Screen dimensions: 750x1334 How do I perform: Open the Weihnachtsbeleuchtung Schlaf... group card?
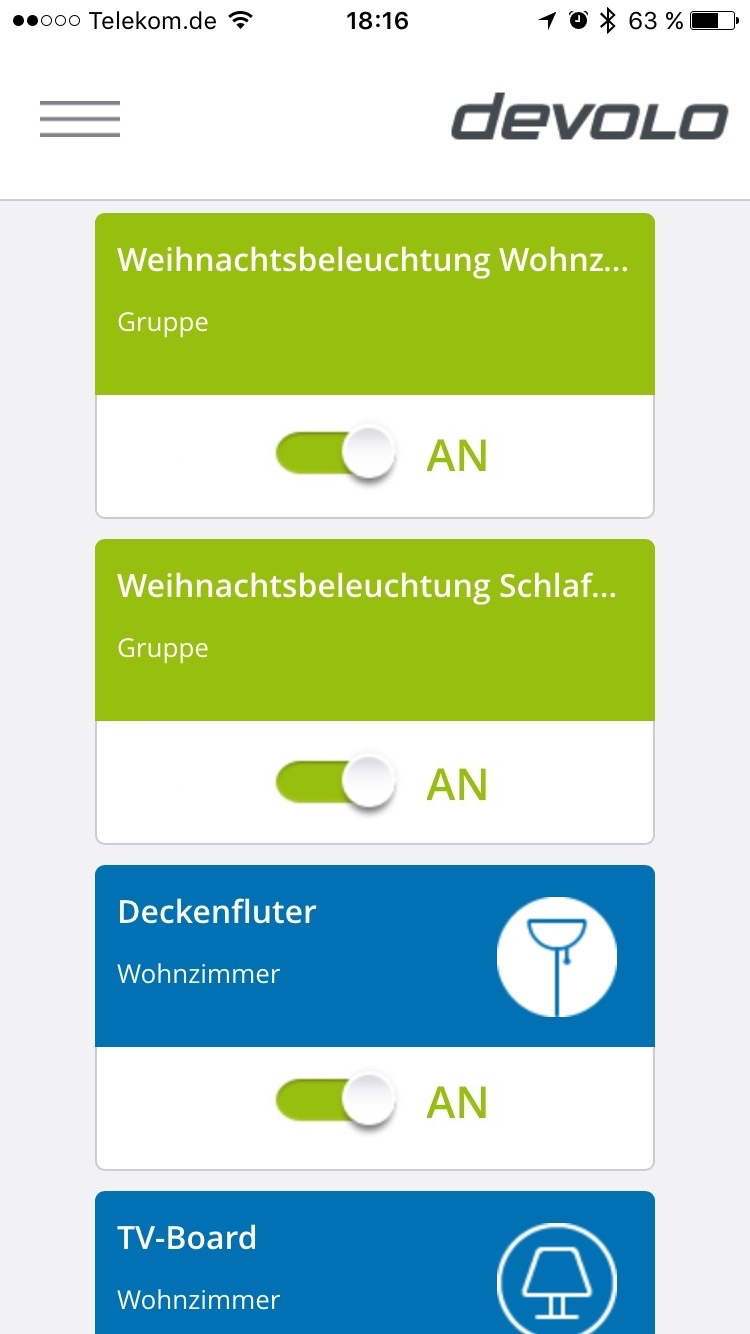click(375, 630)
